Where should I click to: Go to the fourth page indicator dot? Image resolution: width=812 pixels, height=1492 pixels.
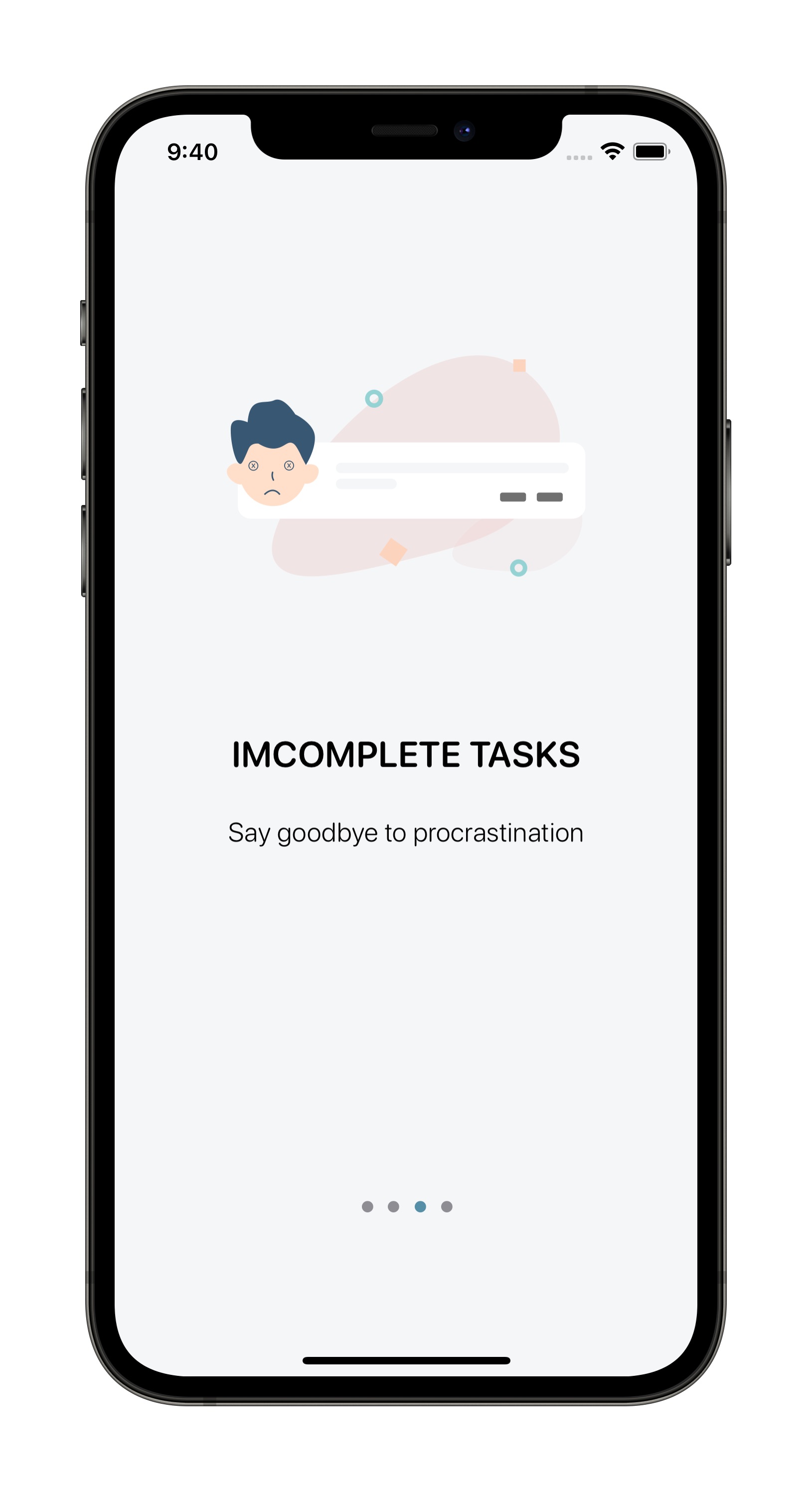pos(447,1206)
